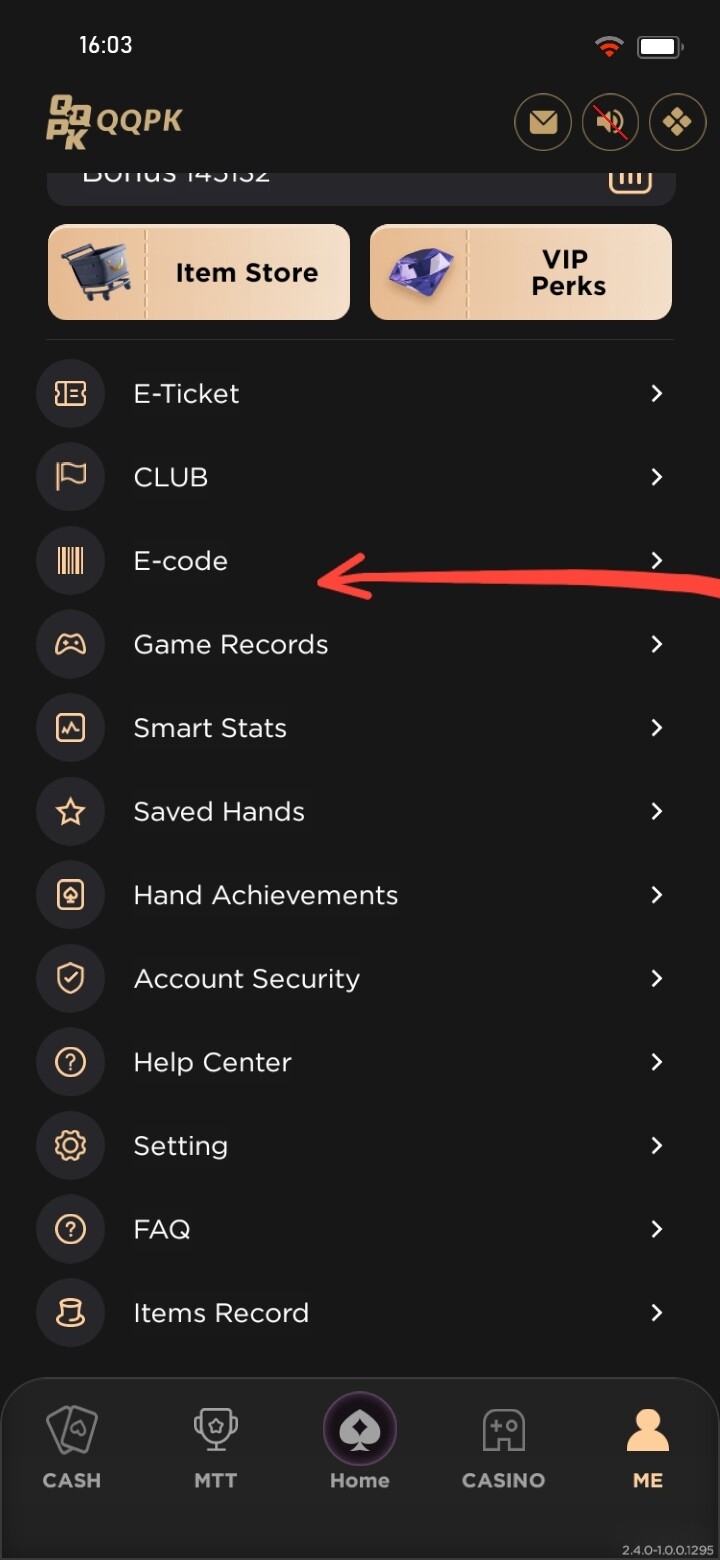
Task: Open the mail inbox icon
Action: click(x=543, y=122)
